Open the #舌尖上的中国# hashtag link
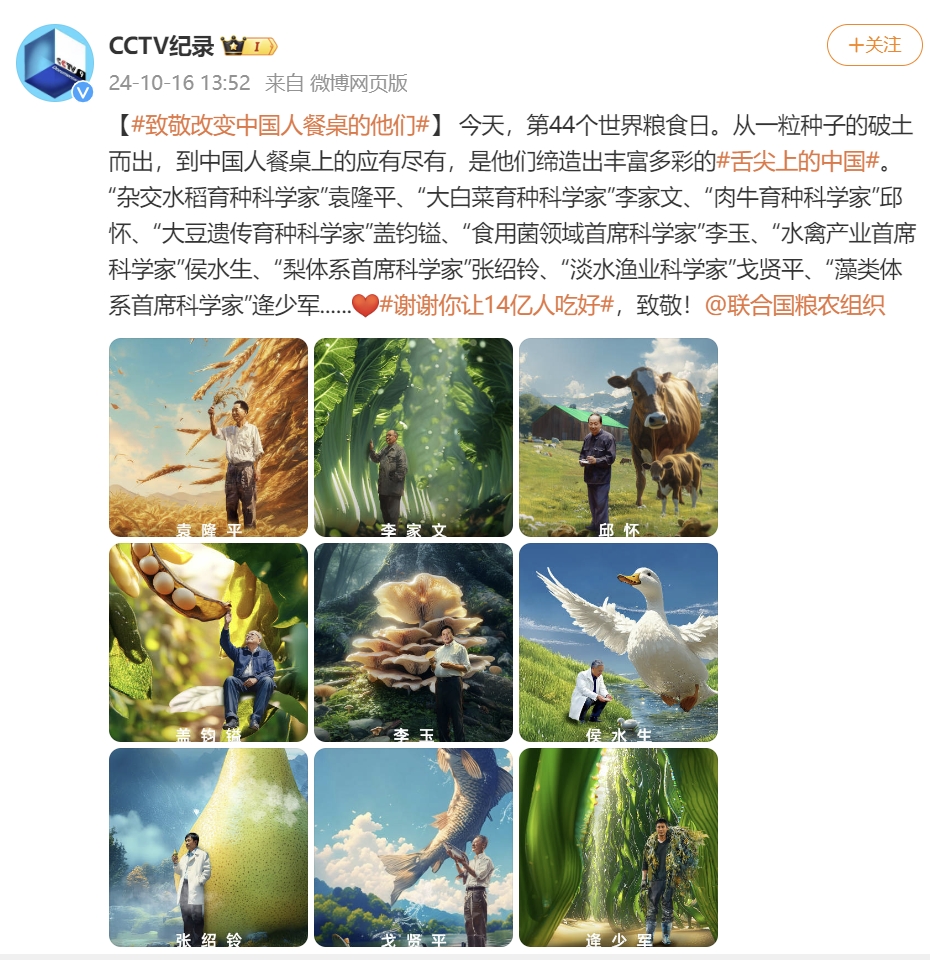The width and height of the screenshot is (930, 960). [x=797, y=161]
